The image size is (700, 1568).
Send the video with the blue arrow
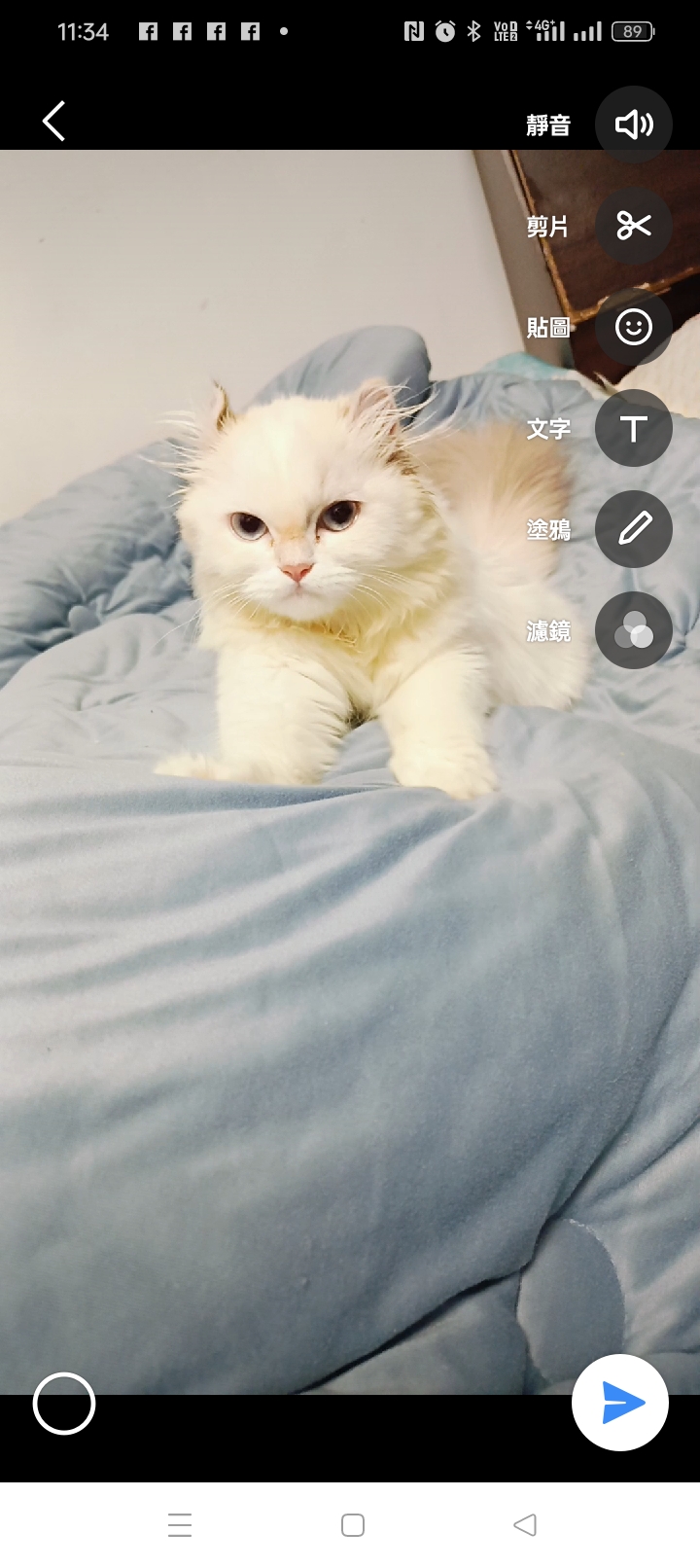(x=620, y=1403)
